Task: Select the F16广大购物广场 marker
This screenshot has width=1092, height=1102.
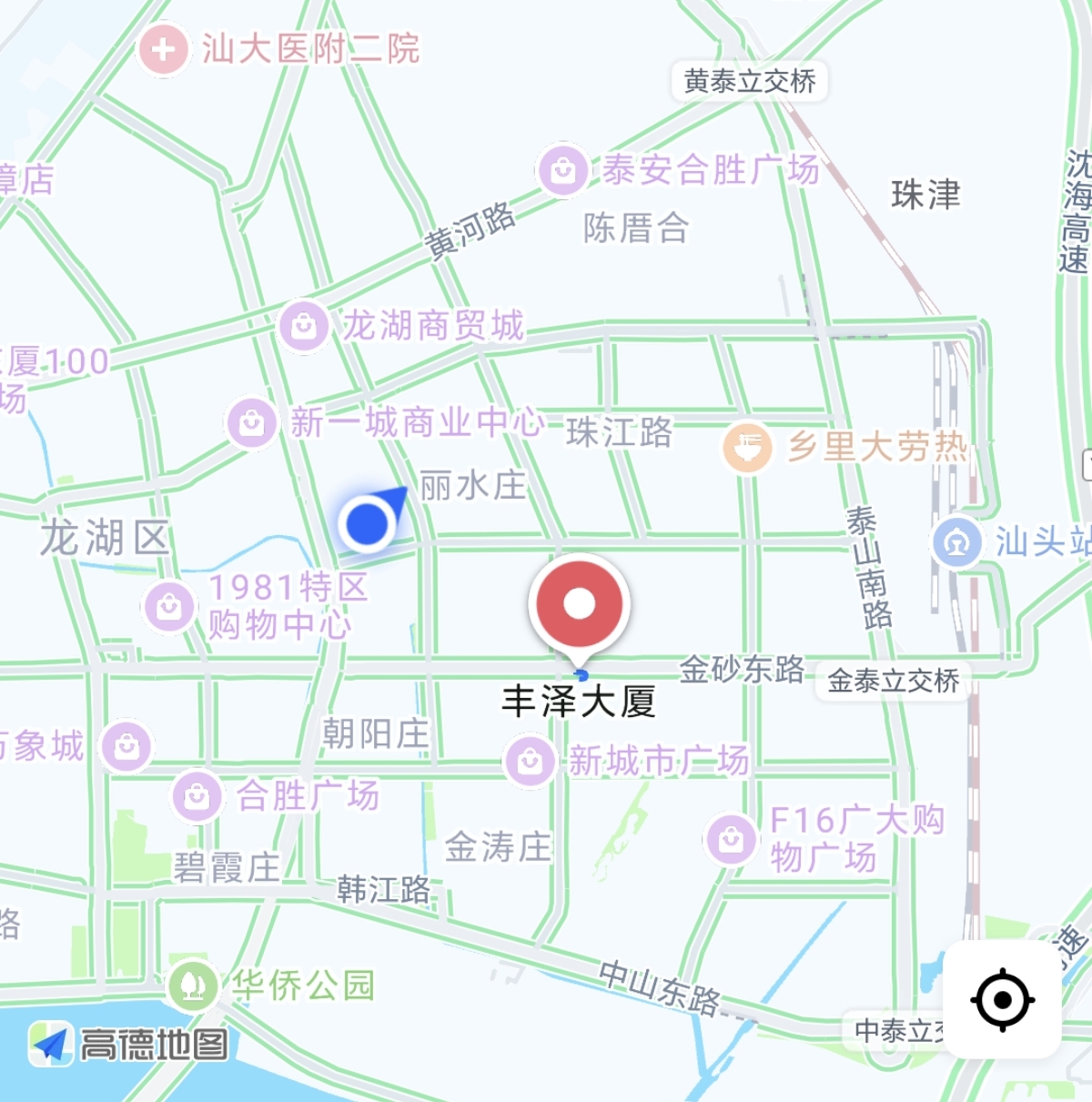Action: click(731, 838)
